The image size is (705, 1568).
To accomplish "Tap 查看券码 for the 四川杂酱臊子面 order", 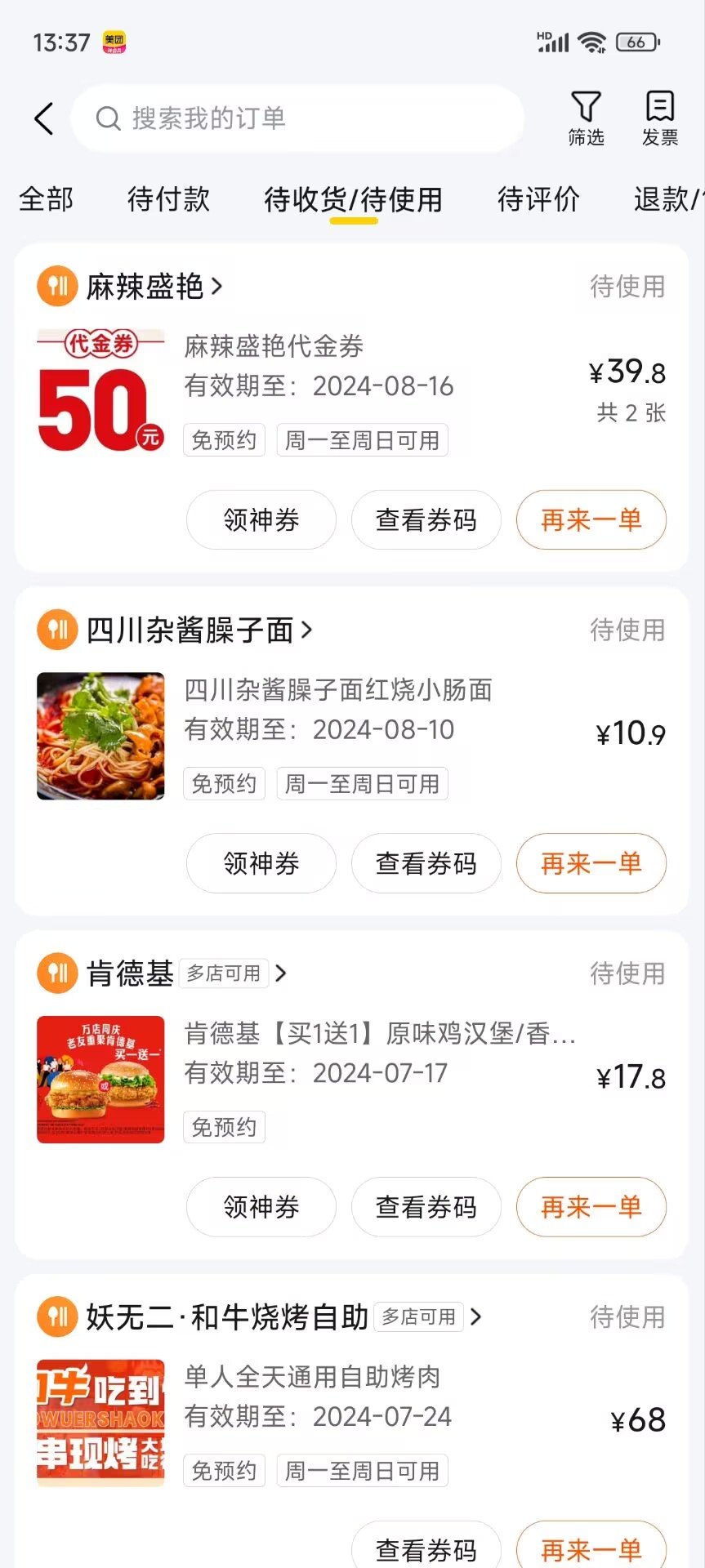I will (x=426, y=863).
